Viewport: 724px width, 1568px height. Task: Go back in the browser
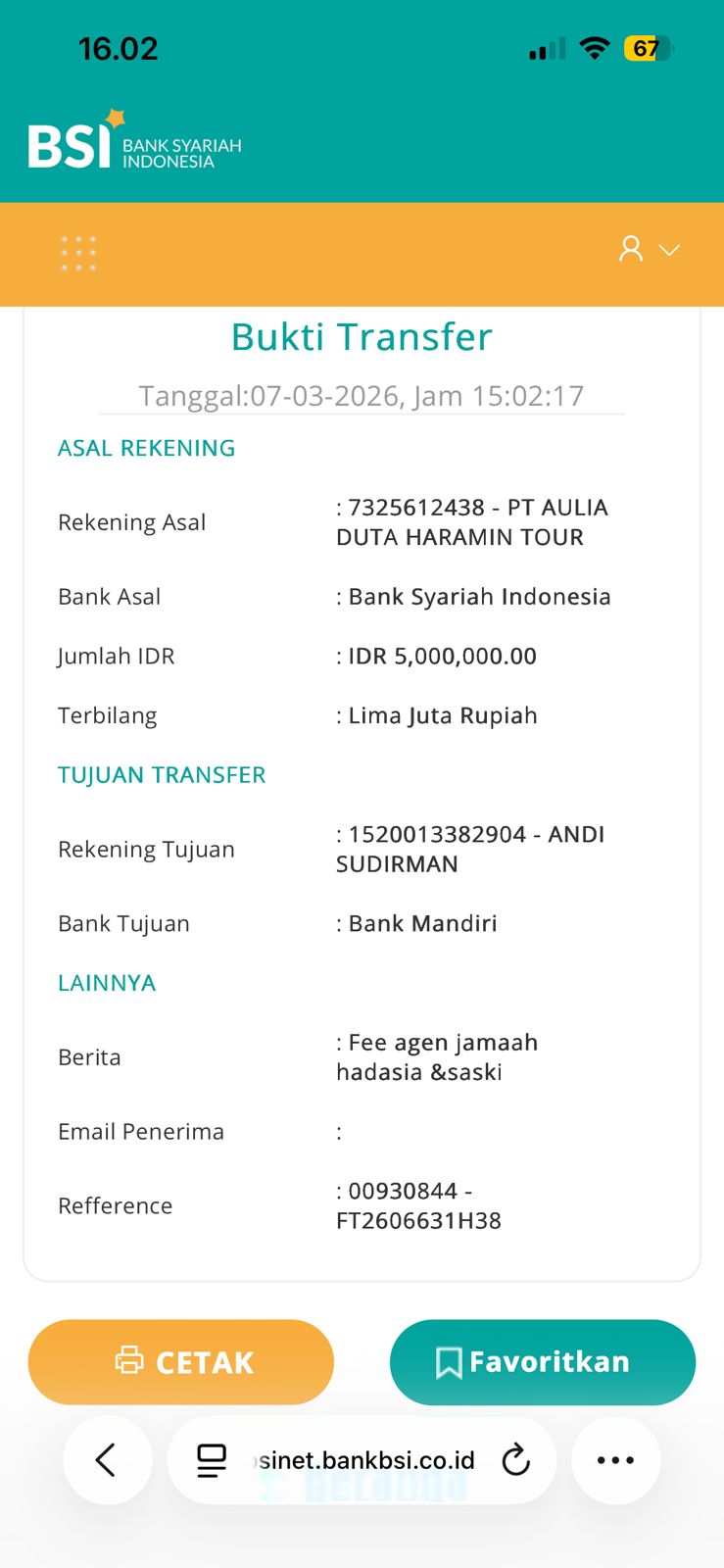(107, 1460)
